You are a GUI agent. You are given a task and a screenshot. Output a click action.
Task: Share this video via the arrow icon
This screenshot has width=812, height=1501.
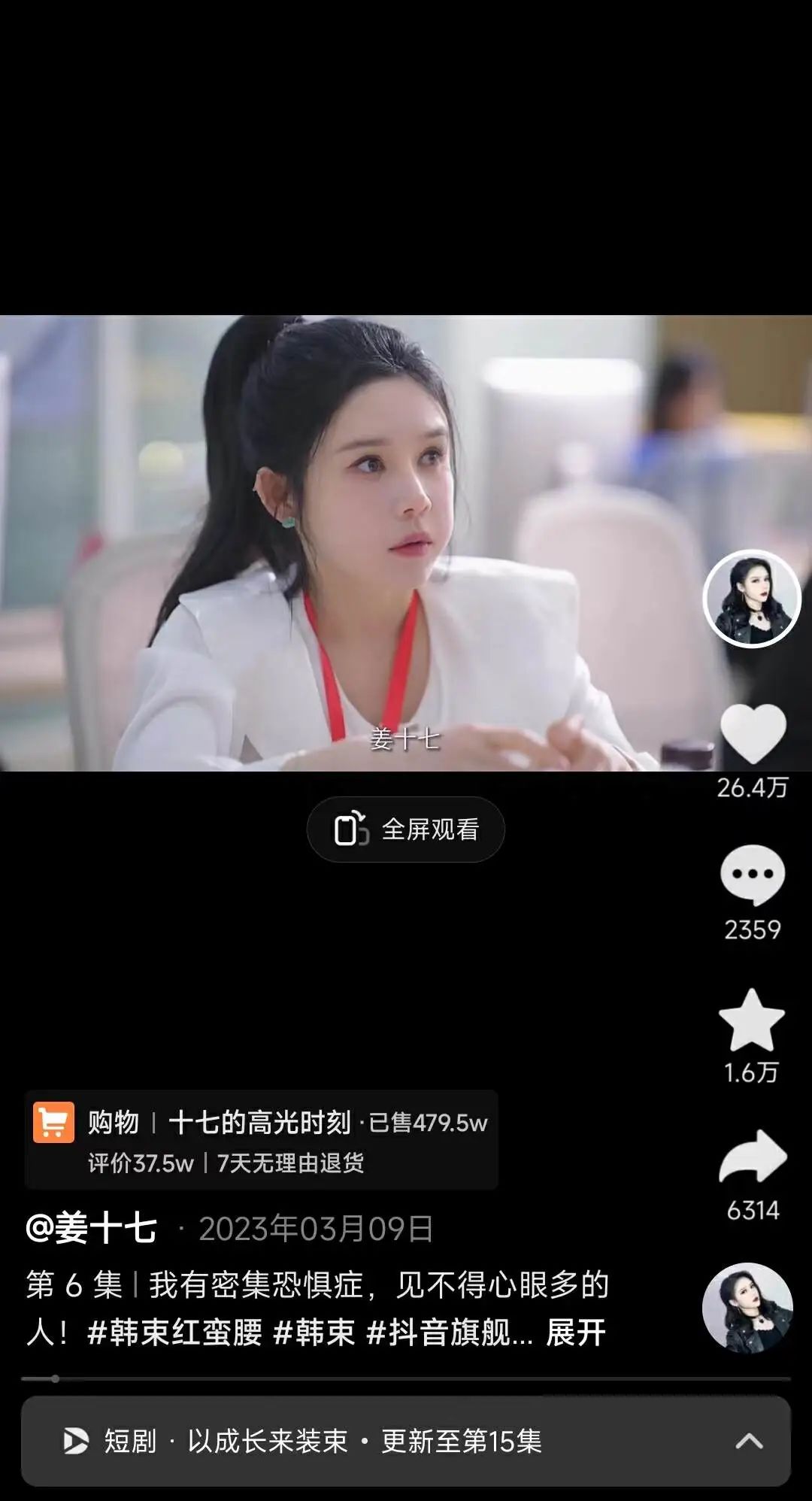pyautogui.click(x=753, y=1157)
